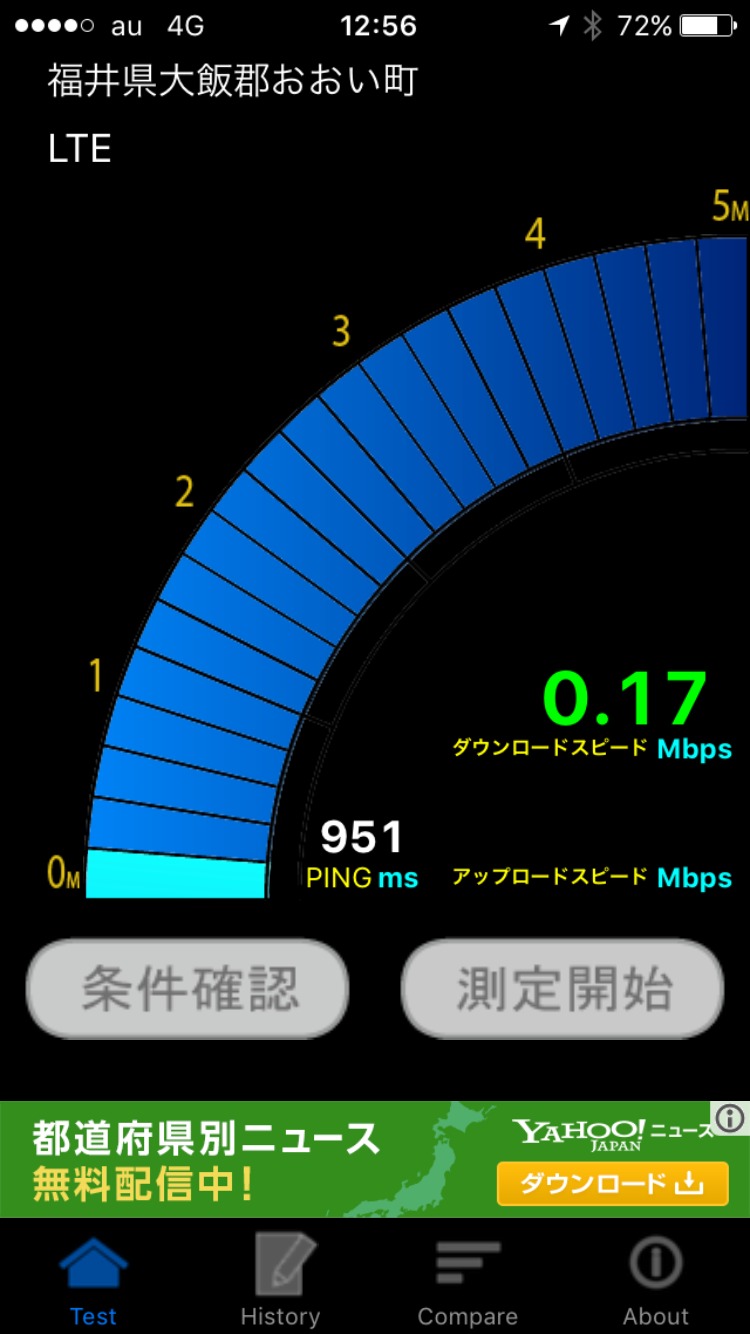
Task: Start measurement with 測定開始 button
Action: [562, 989]
